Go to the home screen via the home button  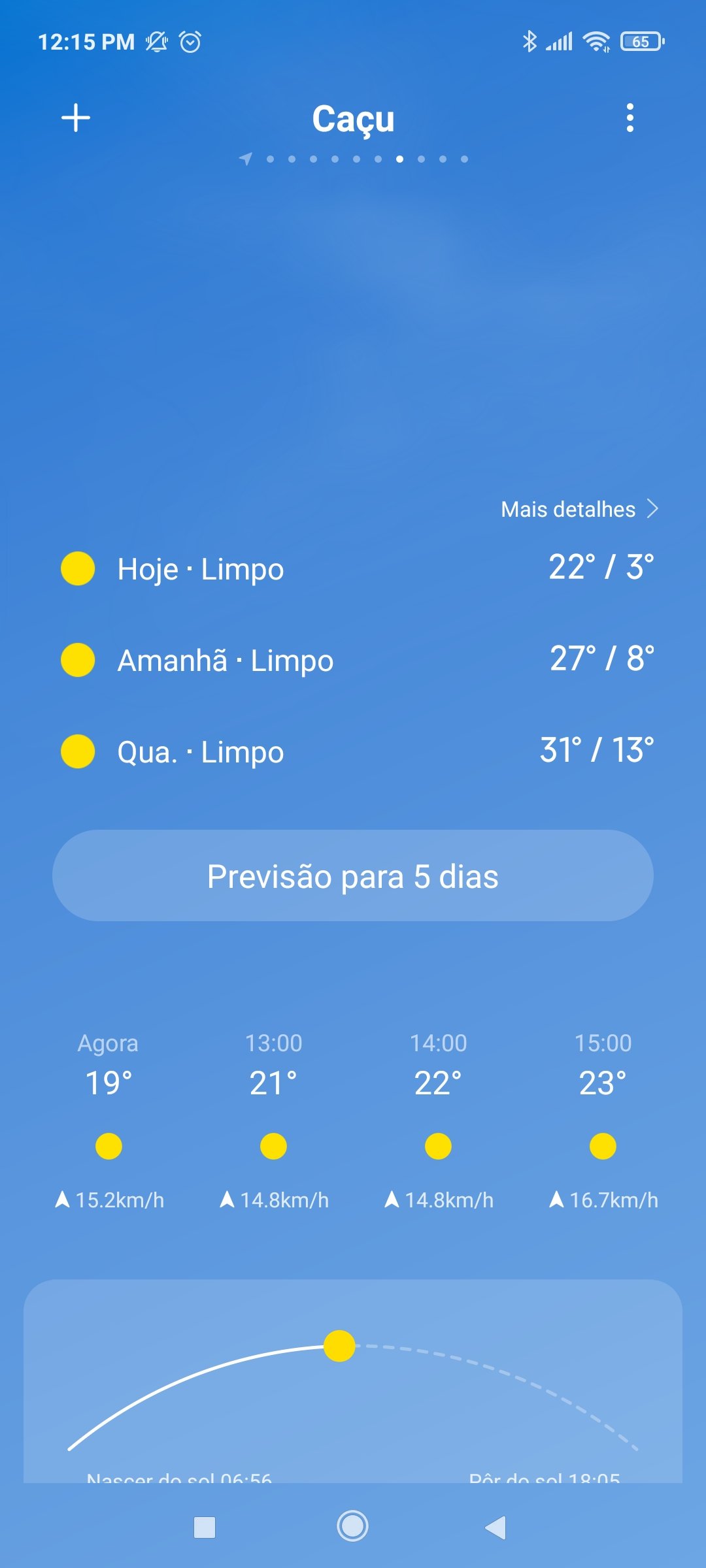click(x=352, y=1526)
